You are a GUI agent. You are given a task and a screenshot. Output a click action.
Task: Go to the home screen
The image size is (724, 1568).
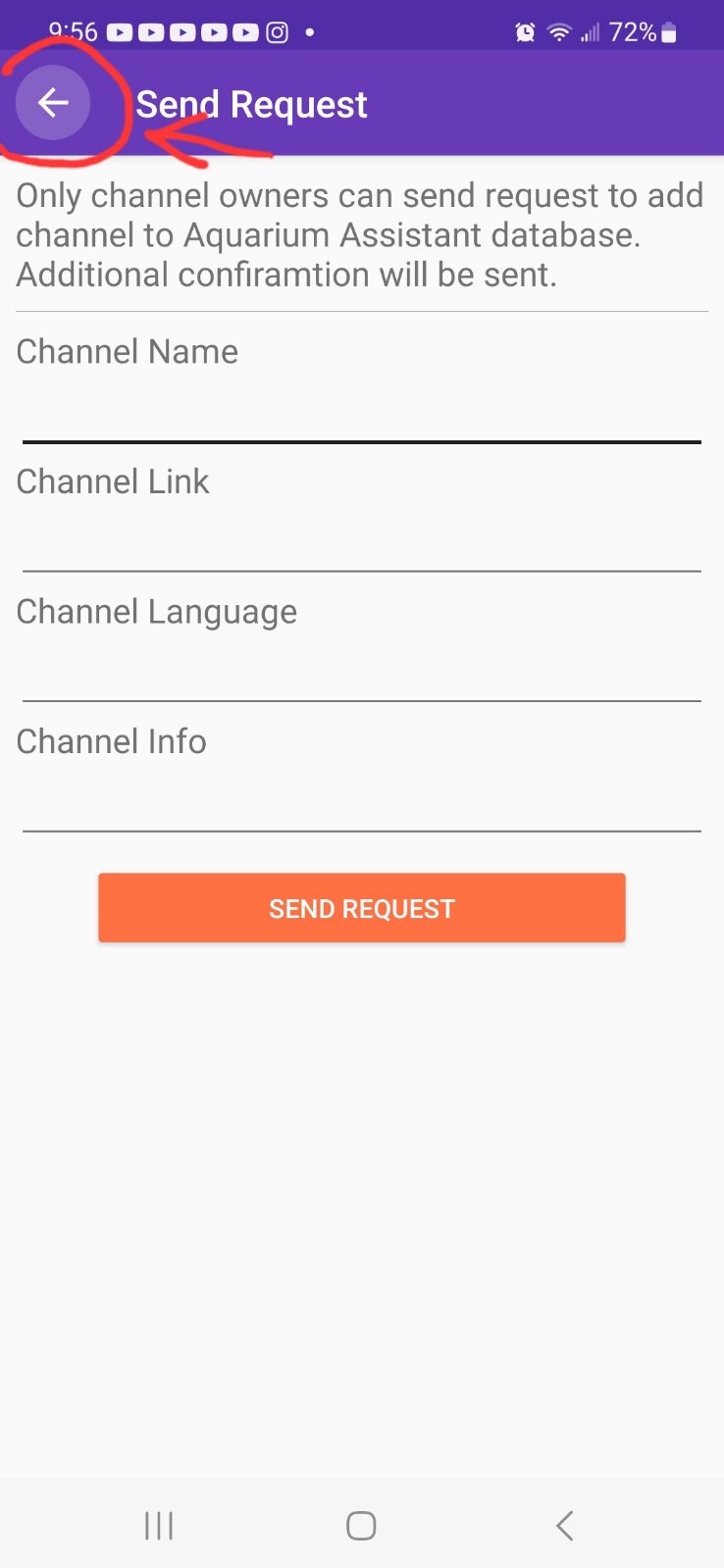361,1525
